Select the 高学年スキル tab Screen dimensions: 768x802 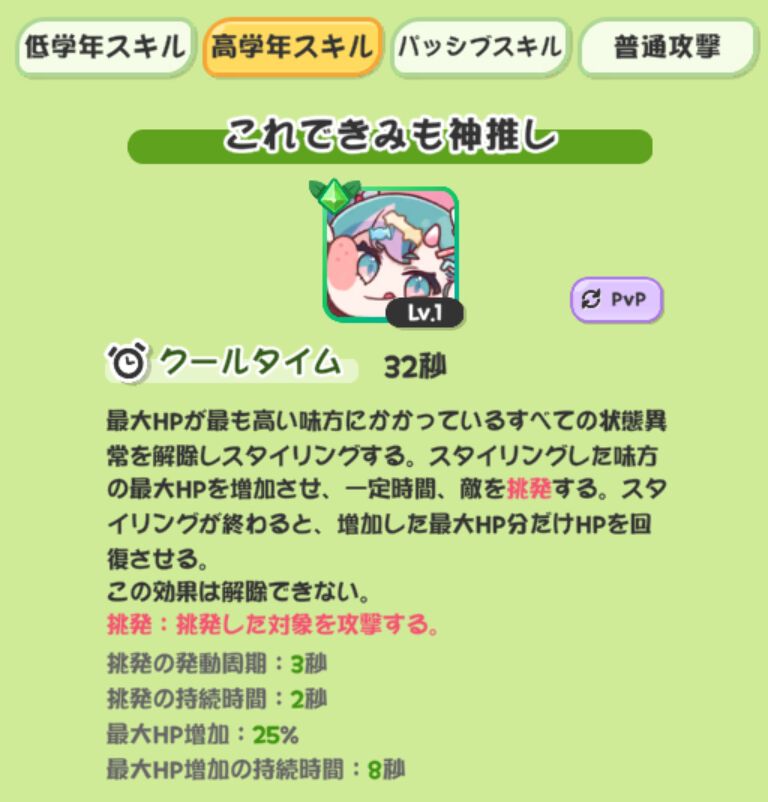292,47
